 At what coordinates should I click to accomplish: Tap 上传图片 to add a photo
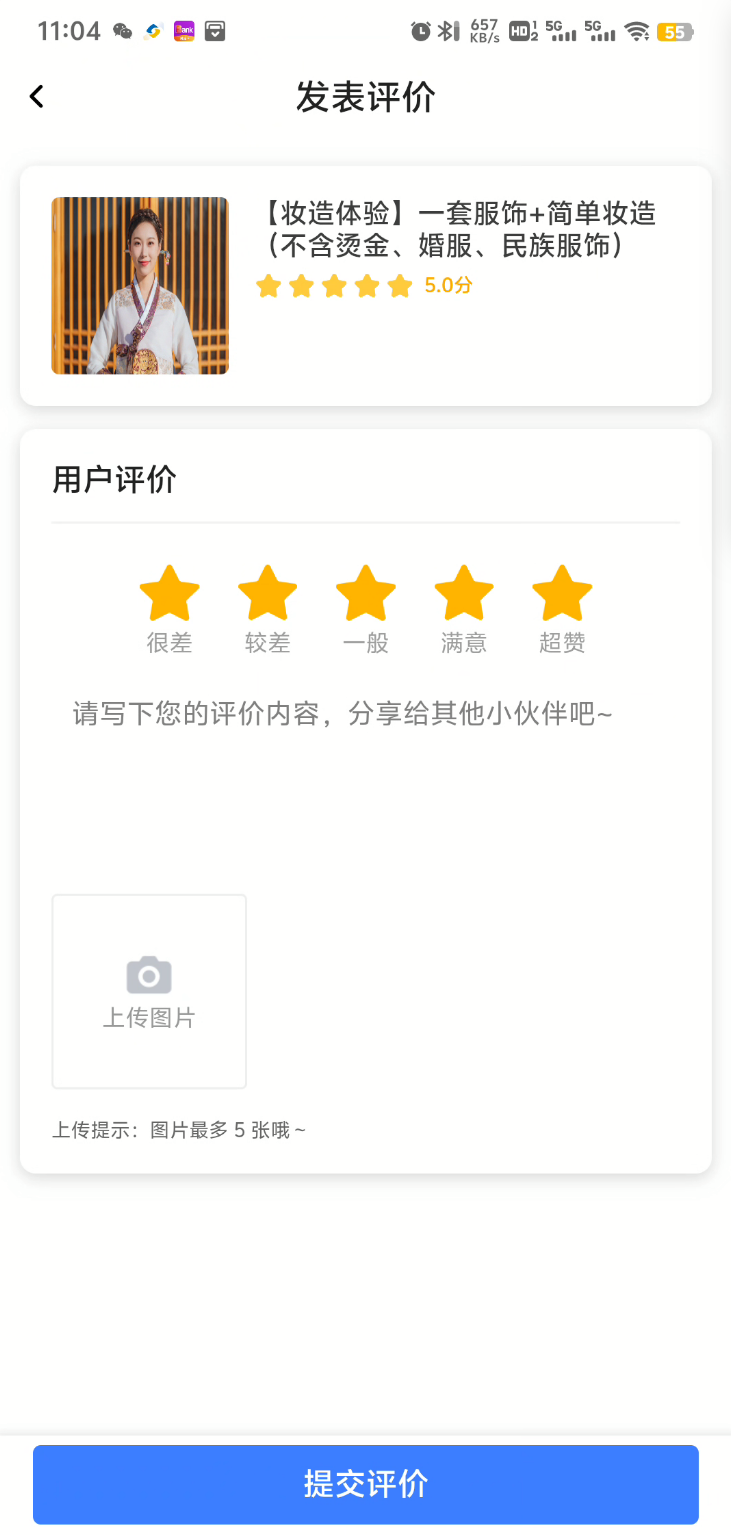click(x=149, y=991)
